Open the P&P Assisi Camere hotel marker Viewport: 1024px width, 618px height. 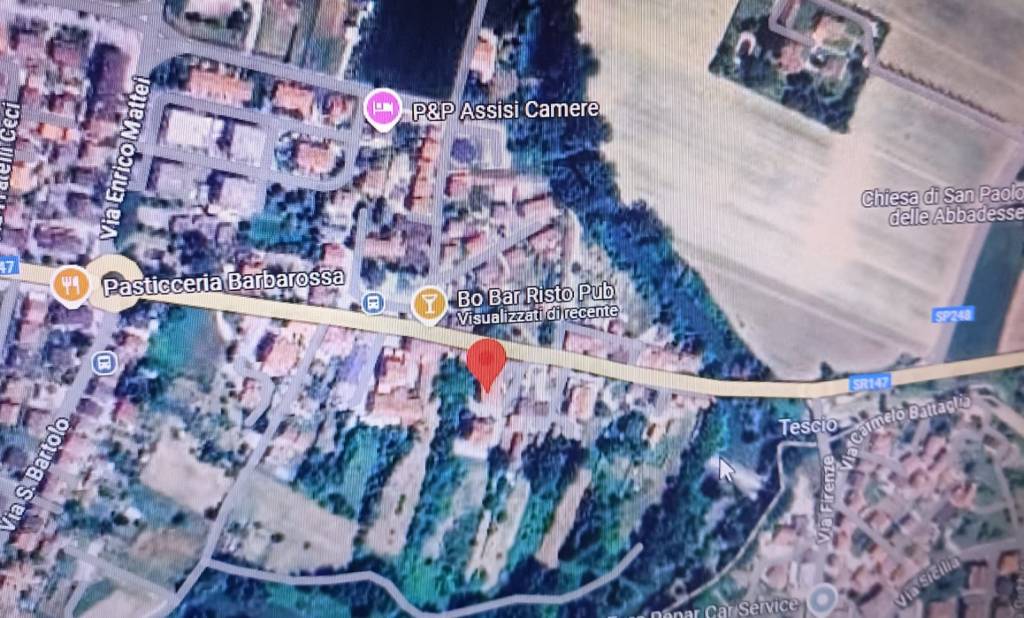(381, 108)
